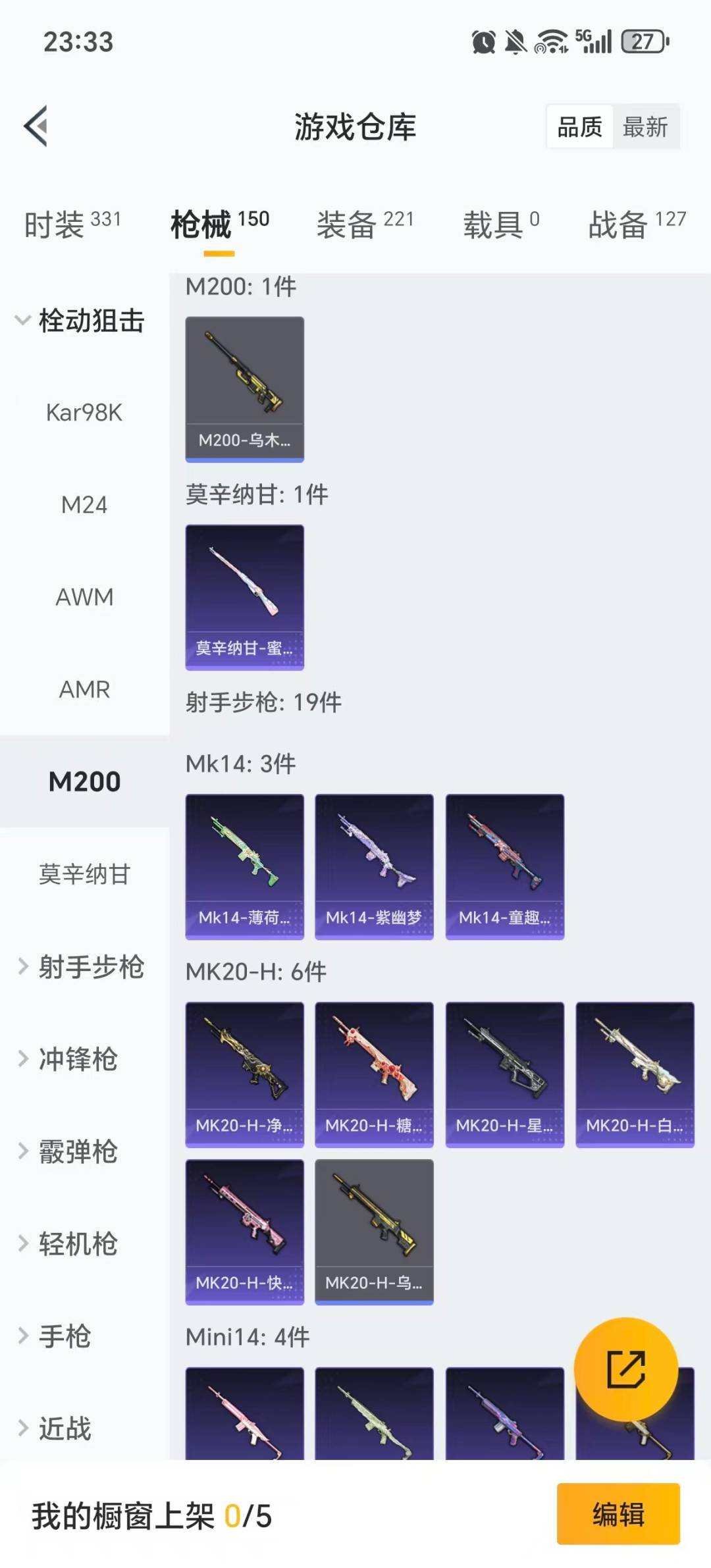This screenshot has height=1568, width=711.
Task: Switch sorting to 最新 latest
Action: pos(646,127)
